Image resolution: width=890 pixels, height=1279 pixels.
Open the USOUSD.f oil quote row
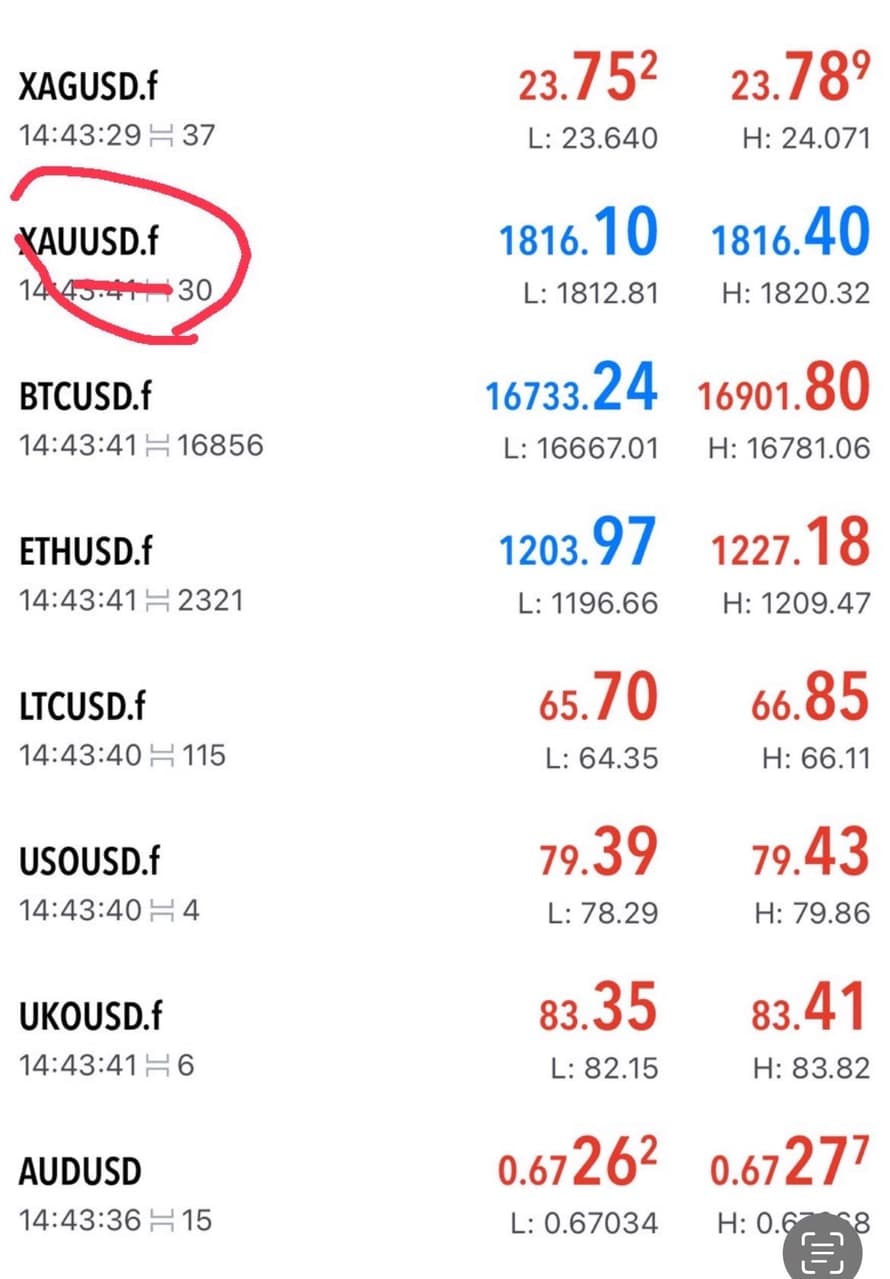90,861
